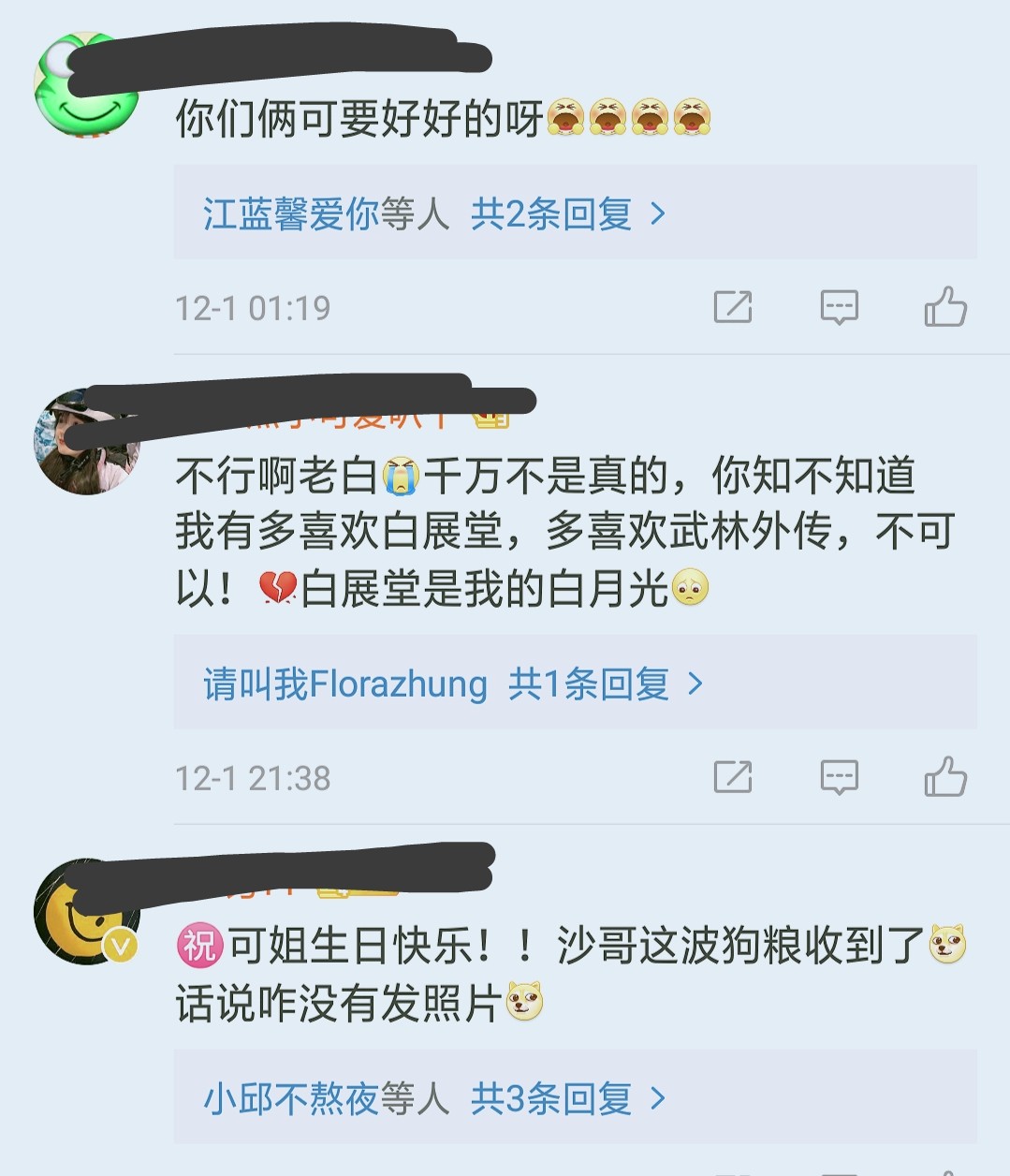Viewport: 1010px width, 1176px height.
Task: Reply to the comment posted at 12-1 01:19
Action: tap(839, 307)
